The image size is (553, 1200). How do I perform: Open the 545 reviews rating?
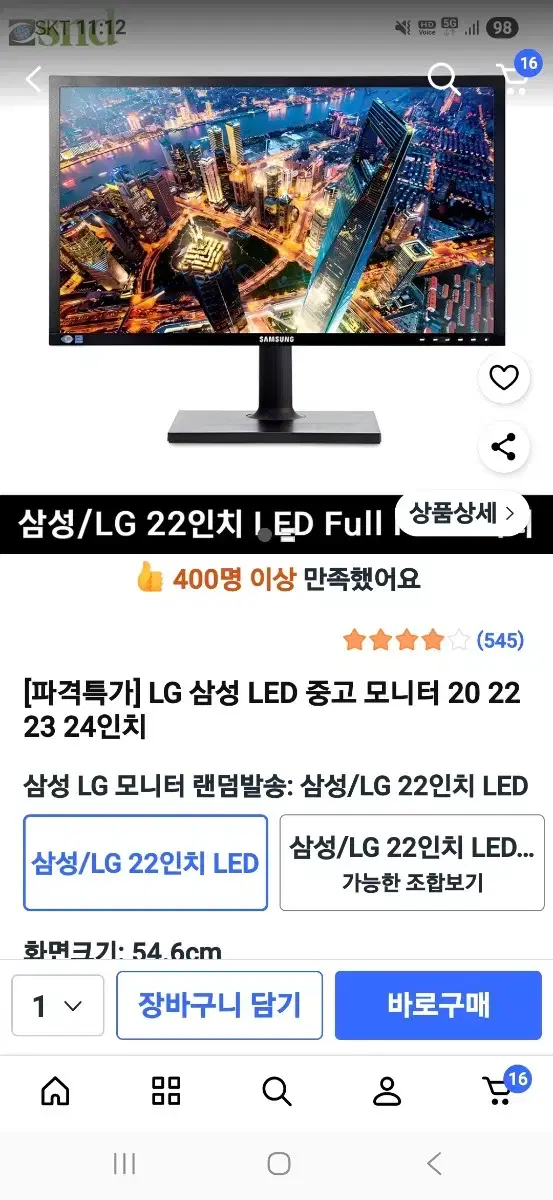pyautogui.click(x=432, y=640)
